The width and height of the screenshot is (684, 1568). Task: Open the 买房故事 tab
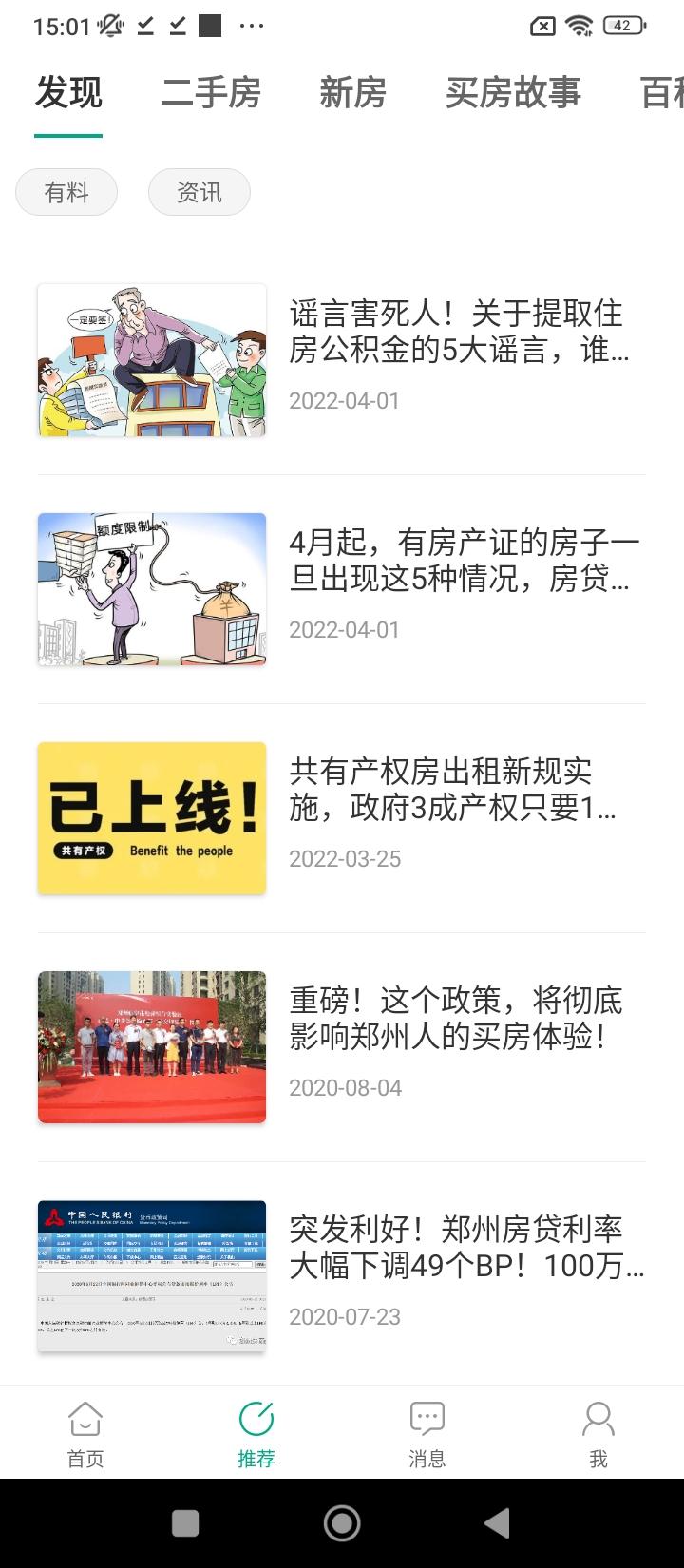tap(513, 92)
